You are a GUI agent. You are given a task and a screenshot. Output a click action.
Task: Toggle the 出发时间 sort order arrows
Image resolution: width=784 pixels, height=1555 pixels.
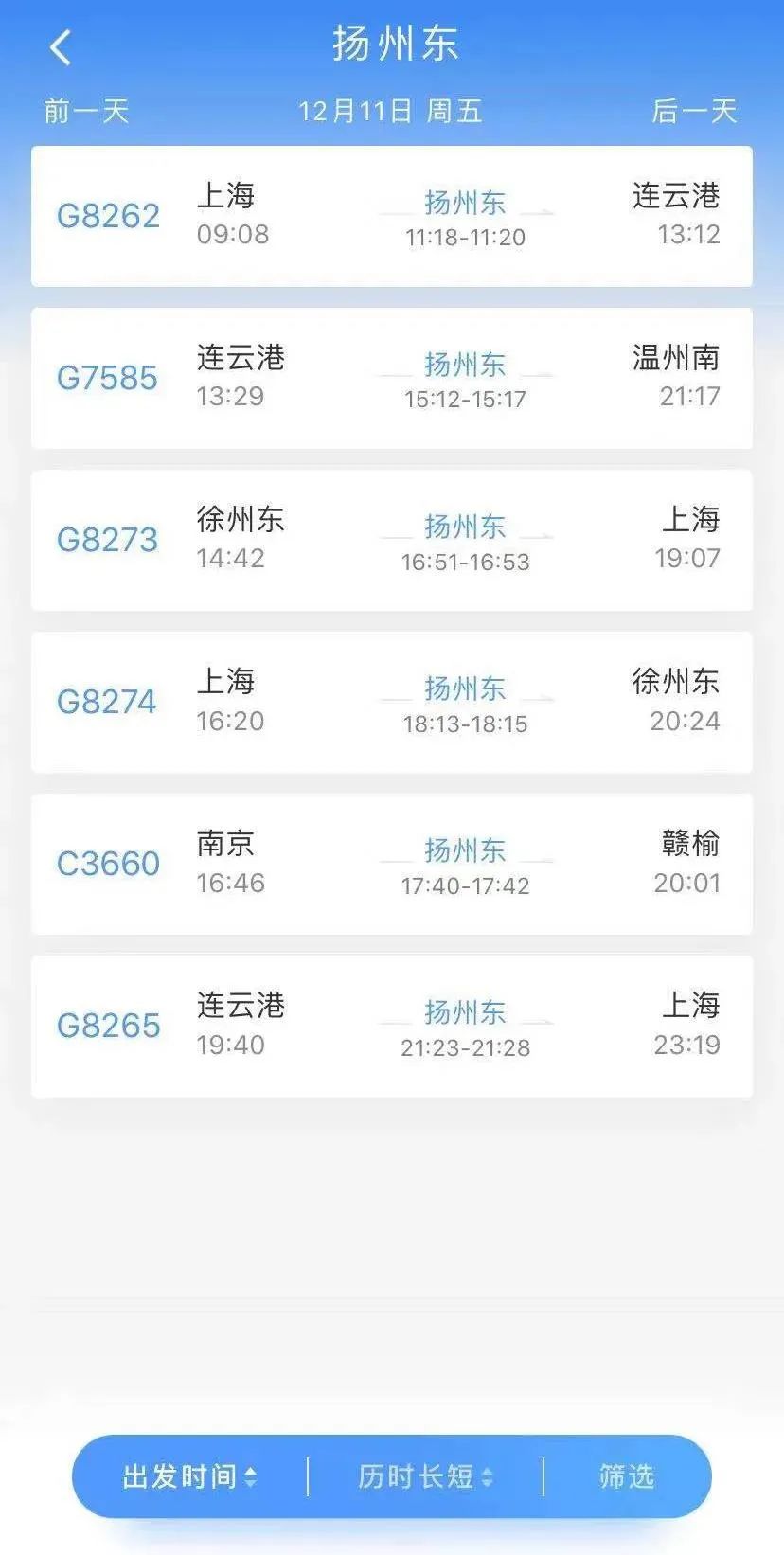point(252,1475)
